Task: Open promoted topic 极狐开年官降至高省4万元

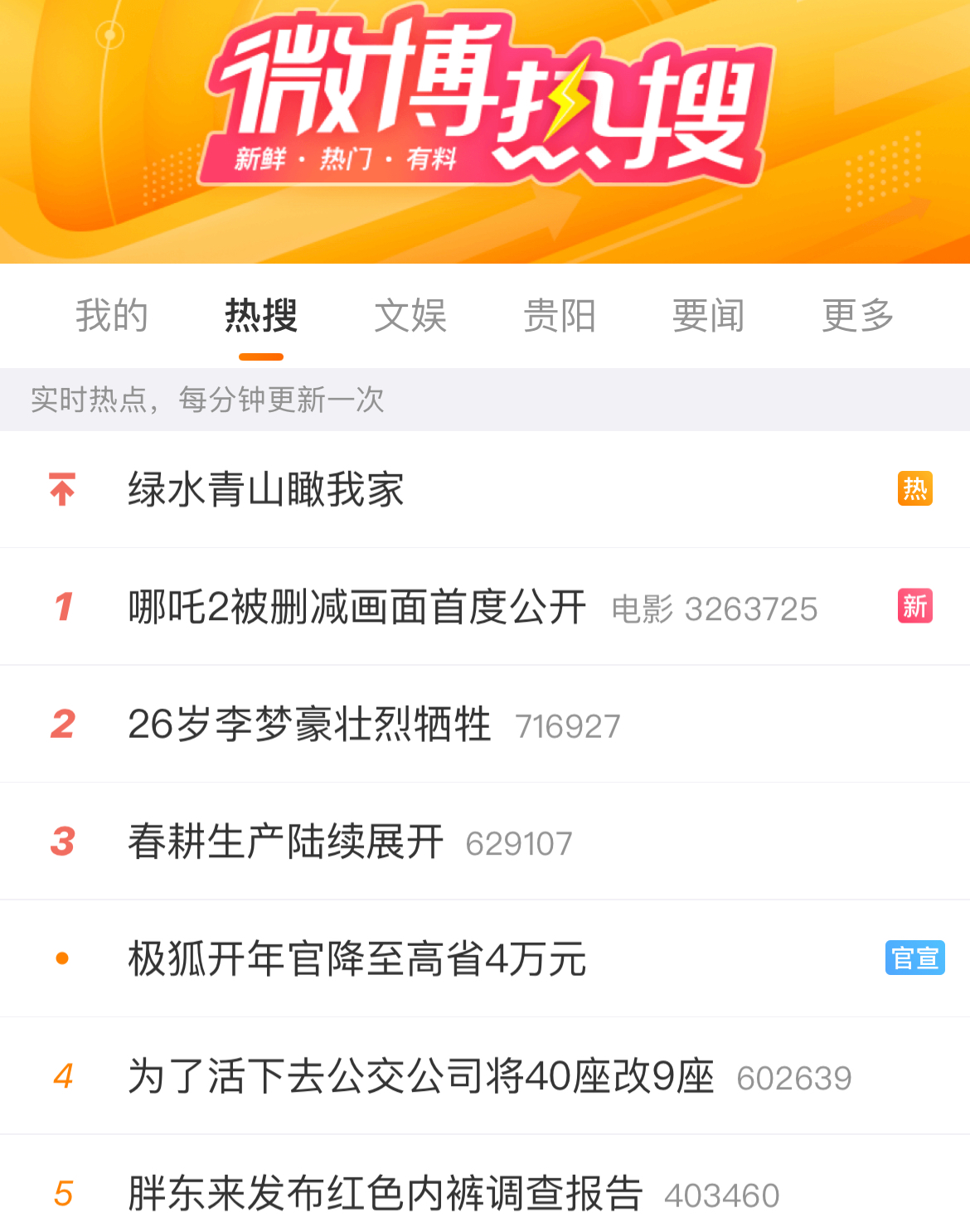Action: tap(357, 959)
